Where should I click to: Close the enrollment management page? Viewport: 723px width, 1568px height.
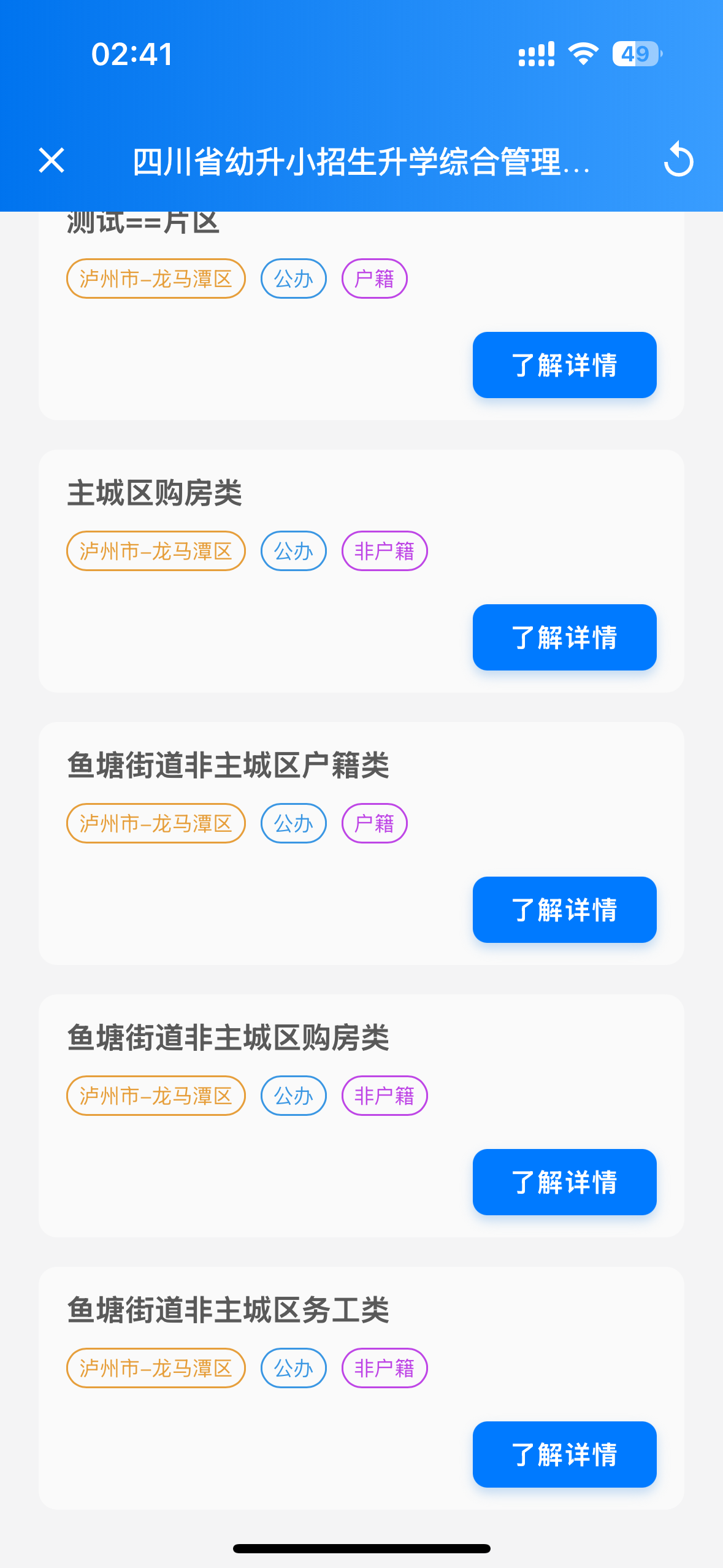[x=52, y=161]
